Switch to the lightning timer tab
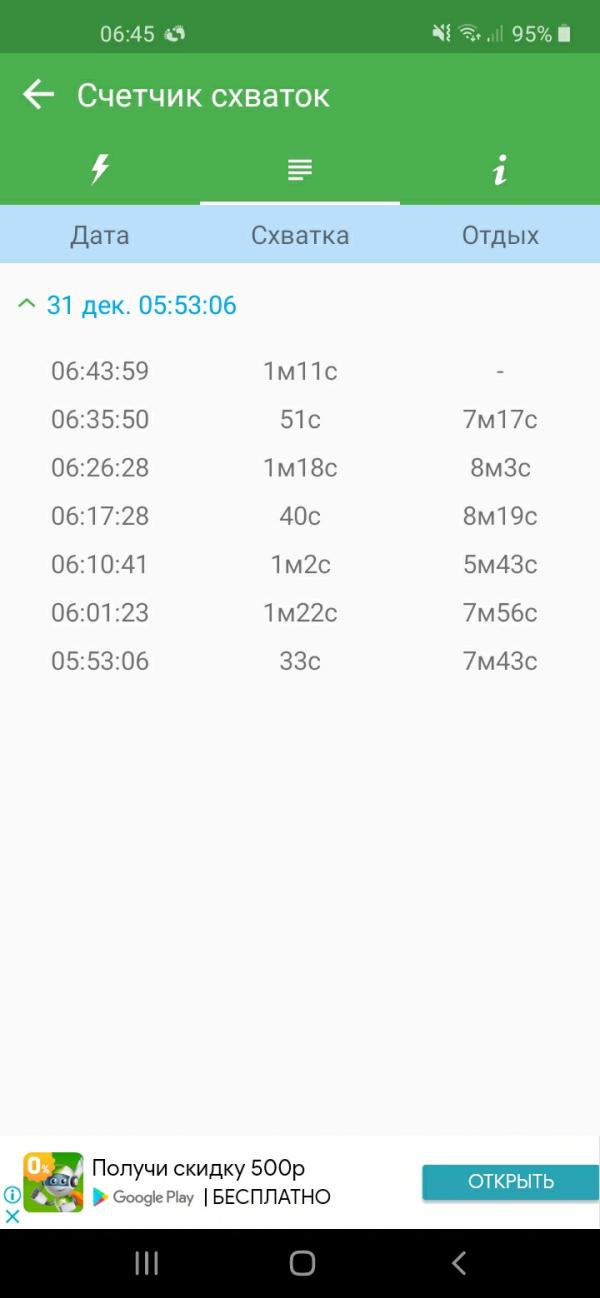The width and height of the screenshot is (600, 1298). coord(99,169)
